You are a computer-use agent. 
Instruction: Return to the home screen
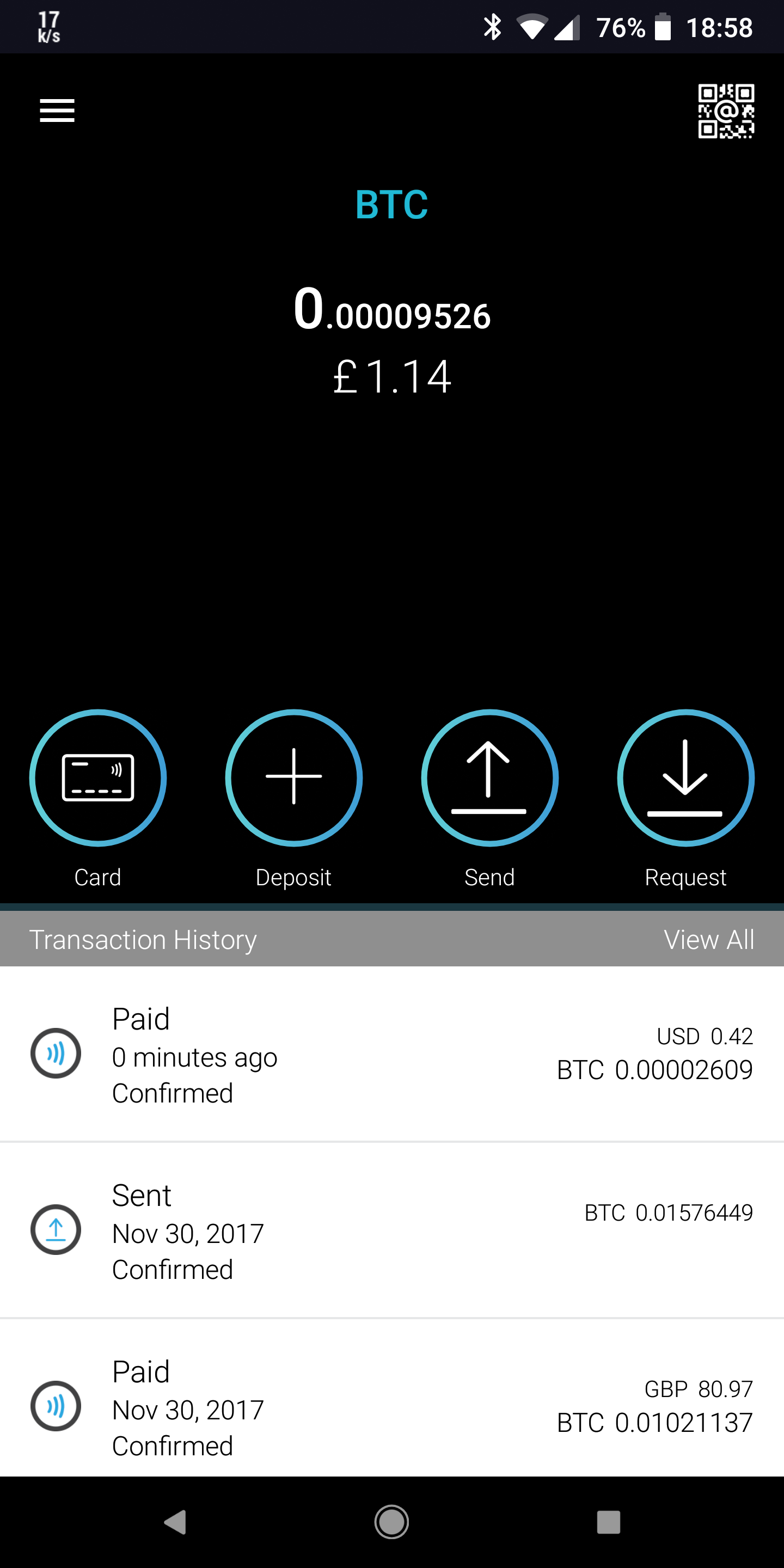[391, 1522]
